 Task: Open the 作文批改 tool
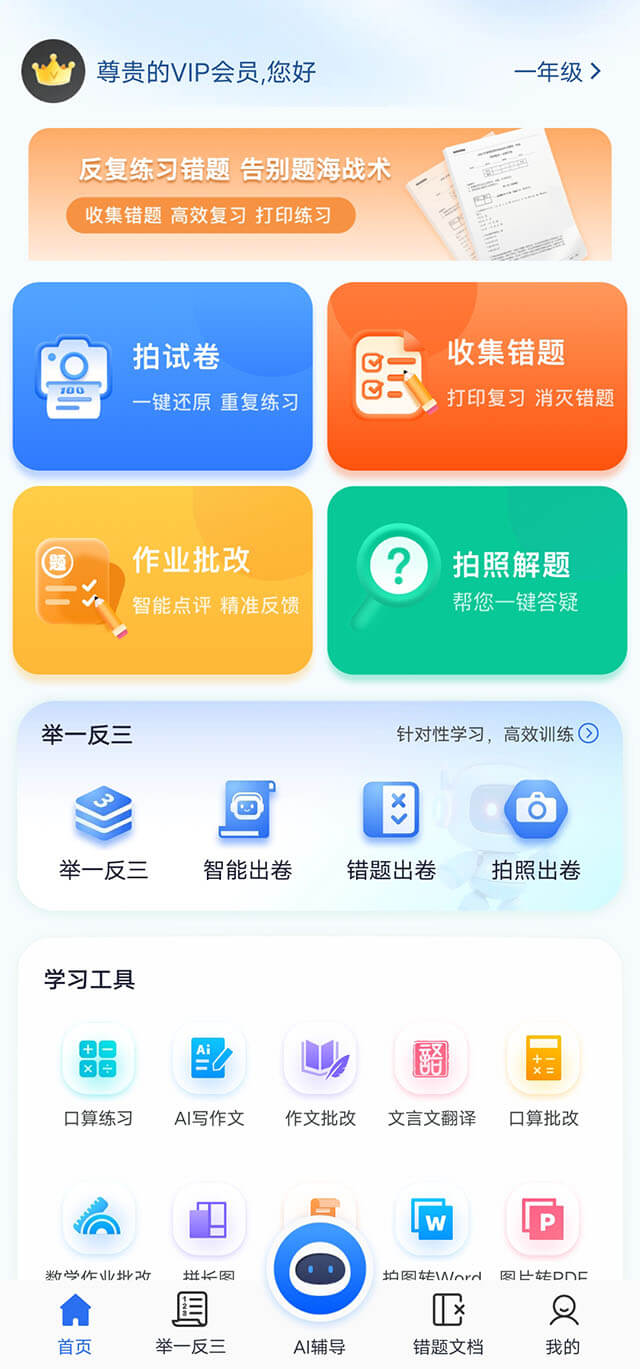click(320, 1076)
